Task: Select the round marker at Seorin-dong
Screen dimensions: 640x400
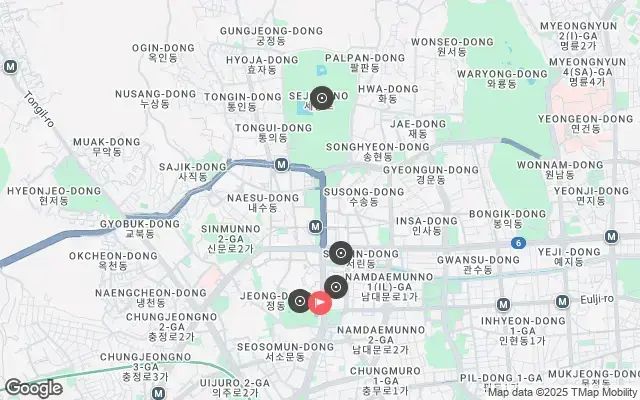Action: tap(341, 253)
